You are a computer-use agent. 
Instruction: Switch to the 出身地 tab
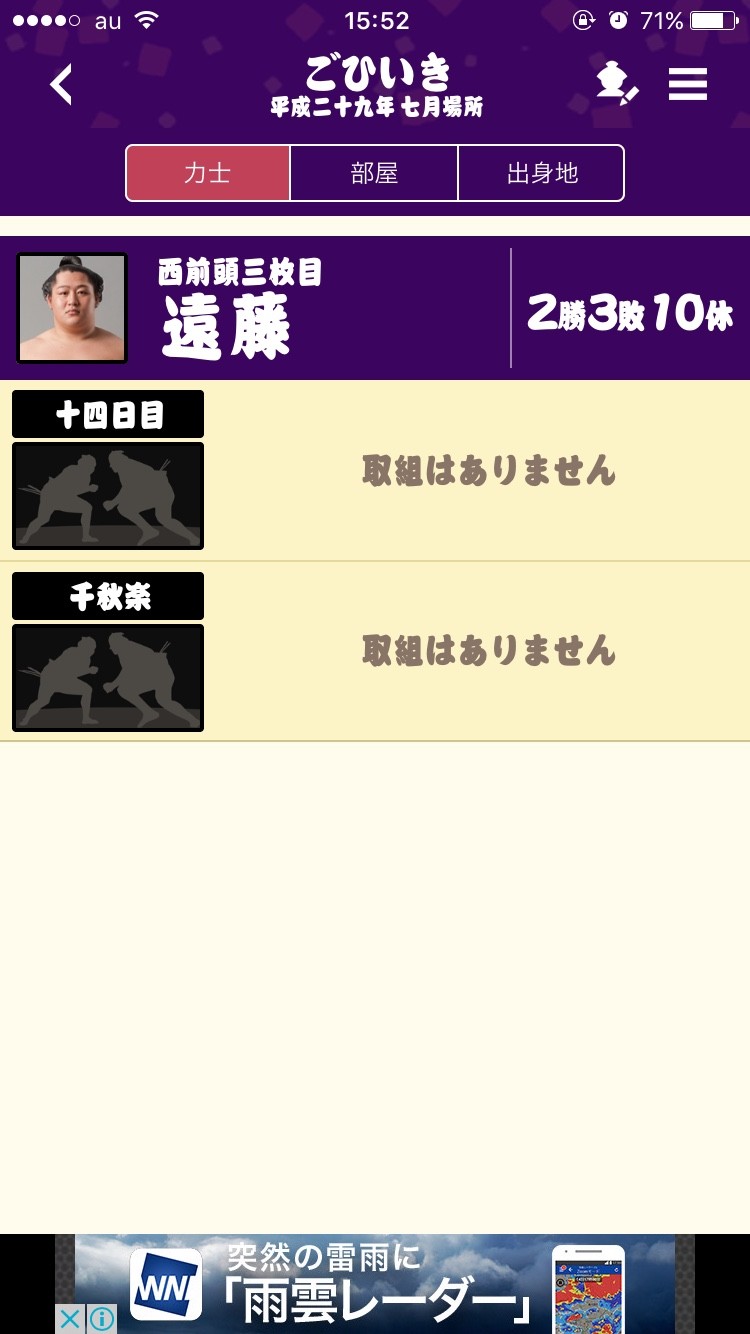pos(541,173)
